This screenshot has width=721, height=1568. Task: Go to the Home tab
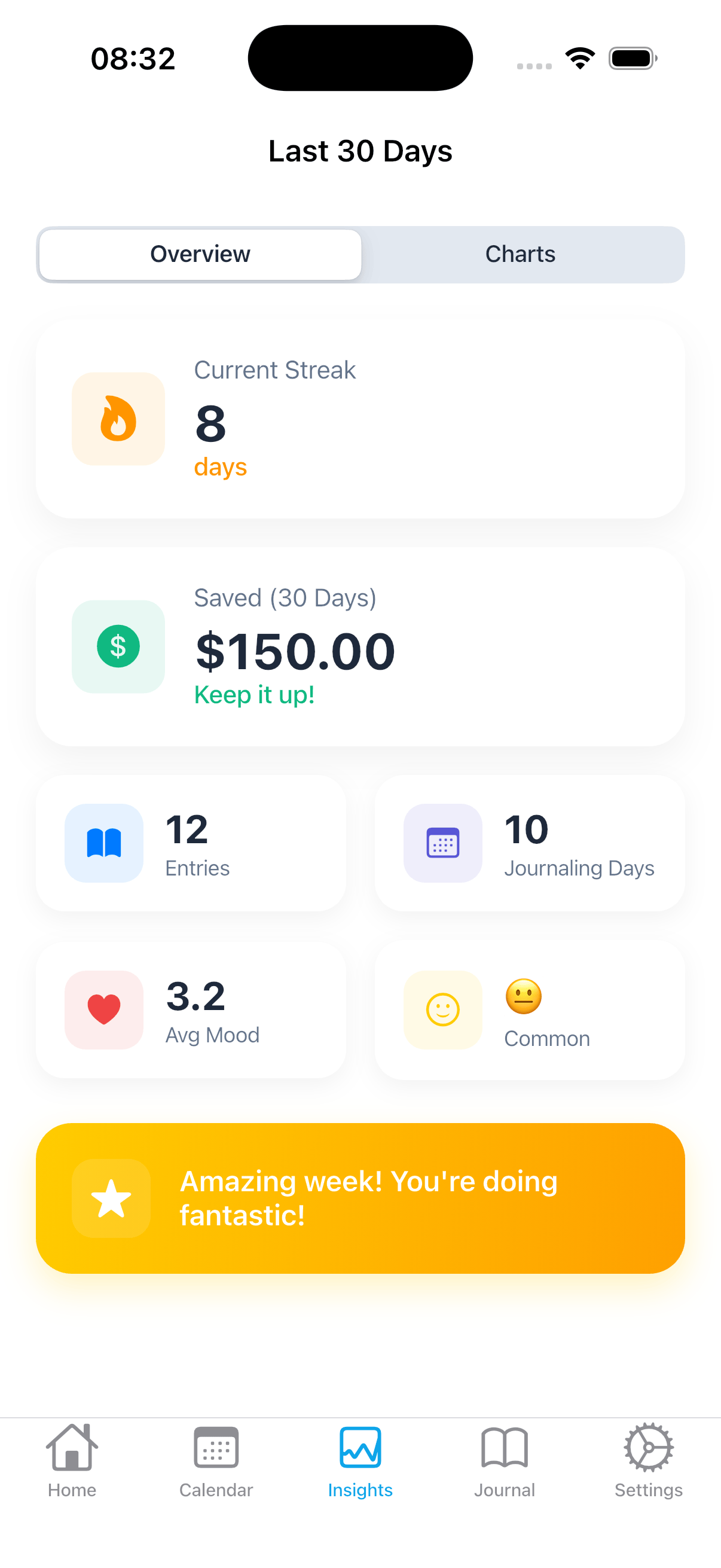pyautogui.click(x=72, y=1462)
